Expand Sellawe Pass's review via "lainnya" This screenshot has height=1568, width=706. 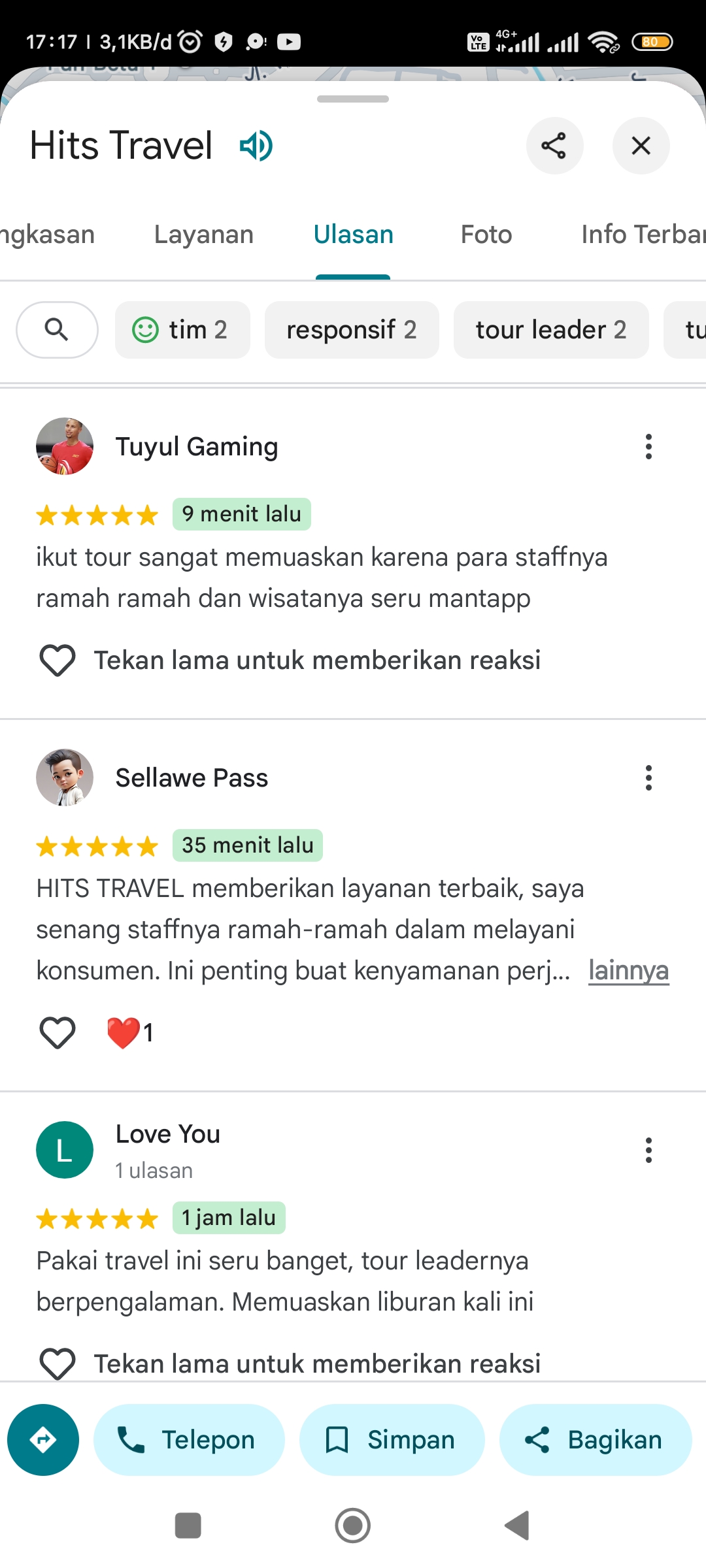628,971
